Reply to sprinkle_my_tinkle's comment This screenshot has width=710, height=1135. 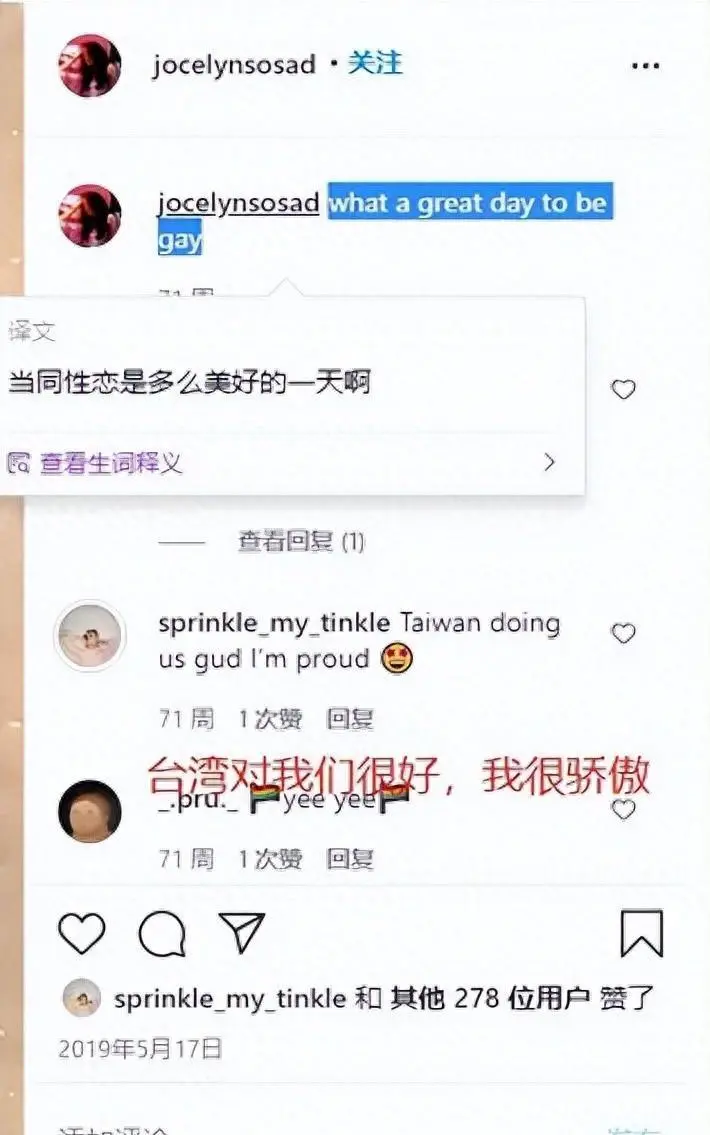[x=349, y=718]
